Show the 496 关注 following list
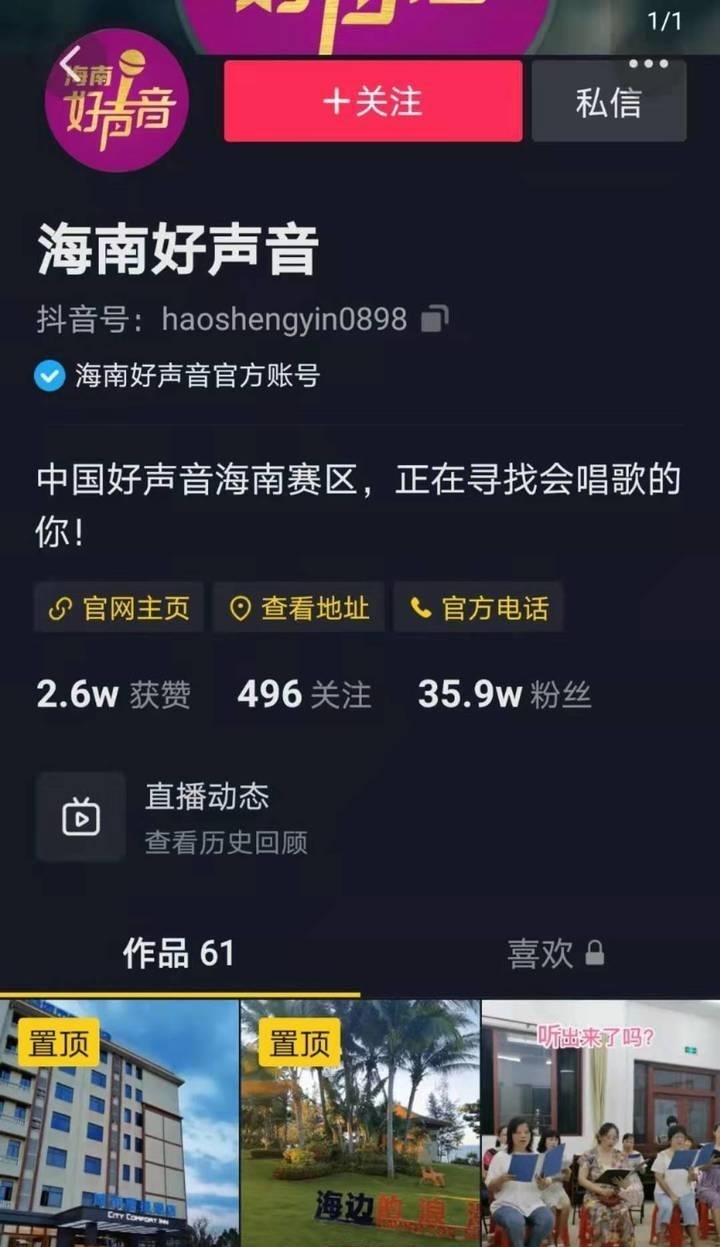Image resolution: width=720 pixels, height=1247 pixels. (x=304, y=695)
